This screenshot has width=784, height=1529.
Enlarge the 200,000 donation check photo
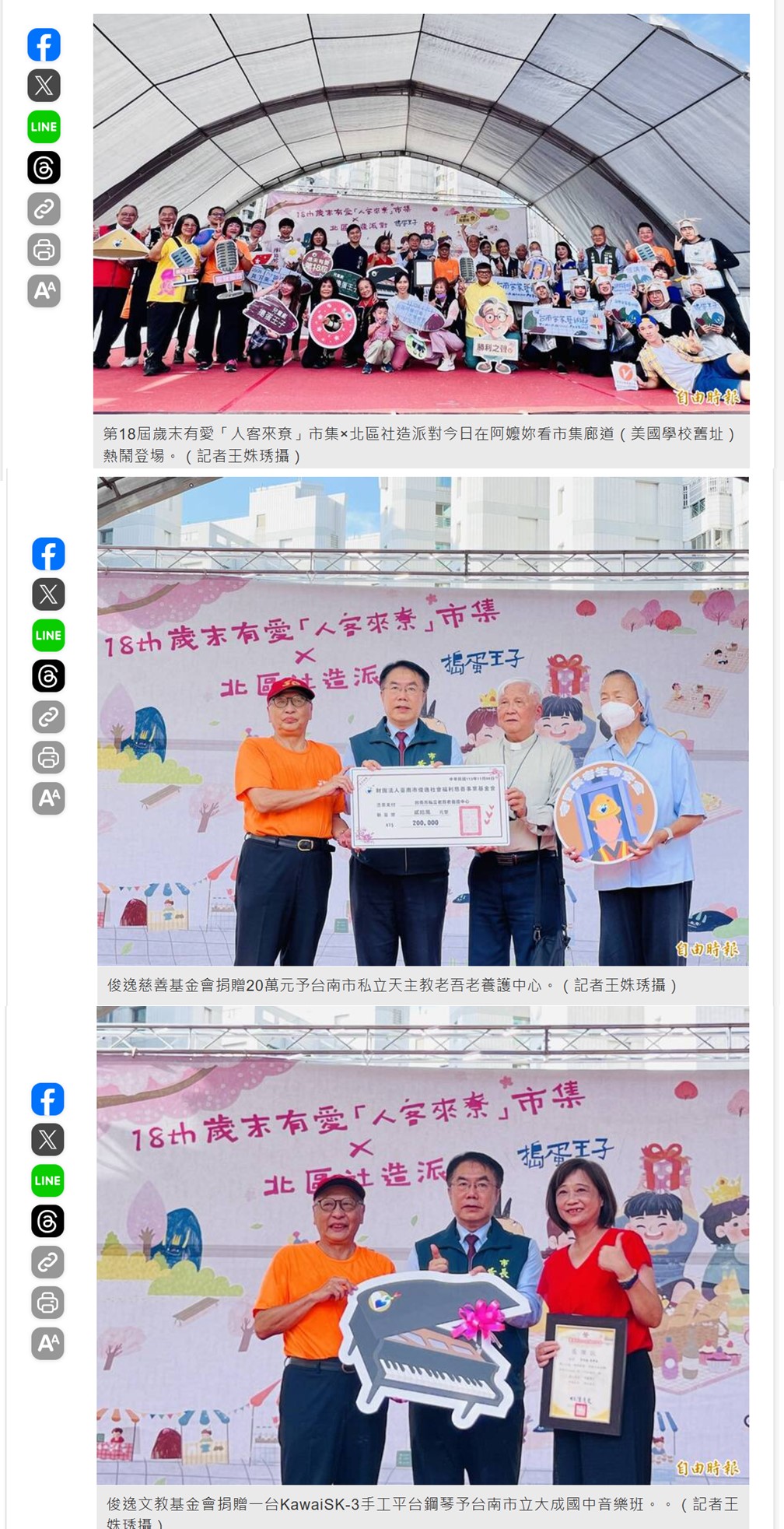422,721
